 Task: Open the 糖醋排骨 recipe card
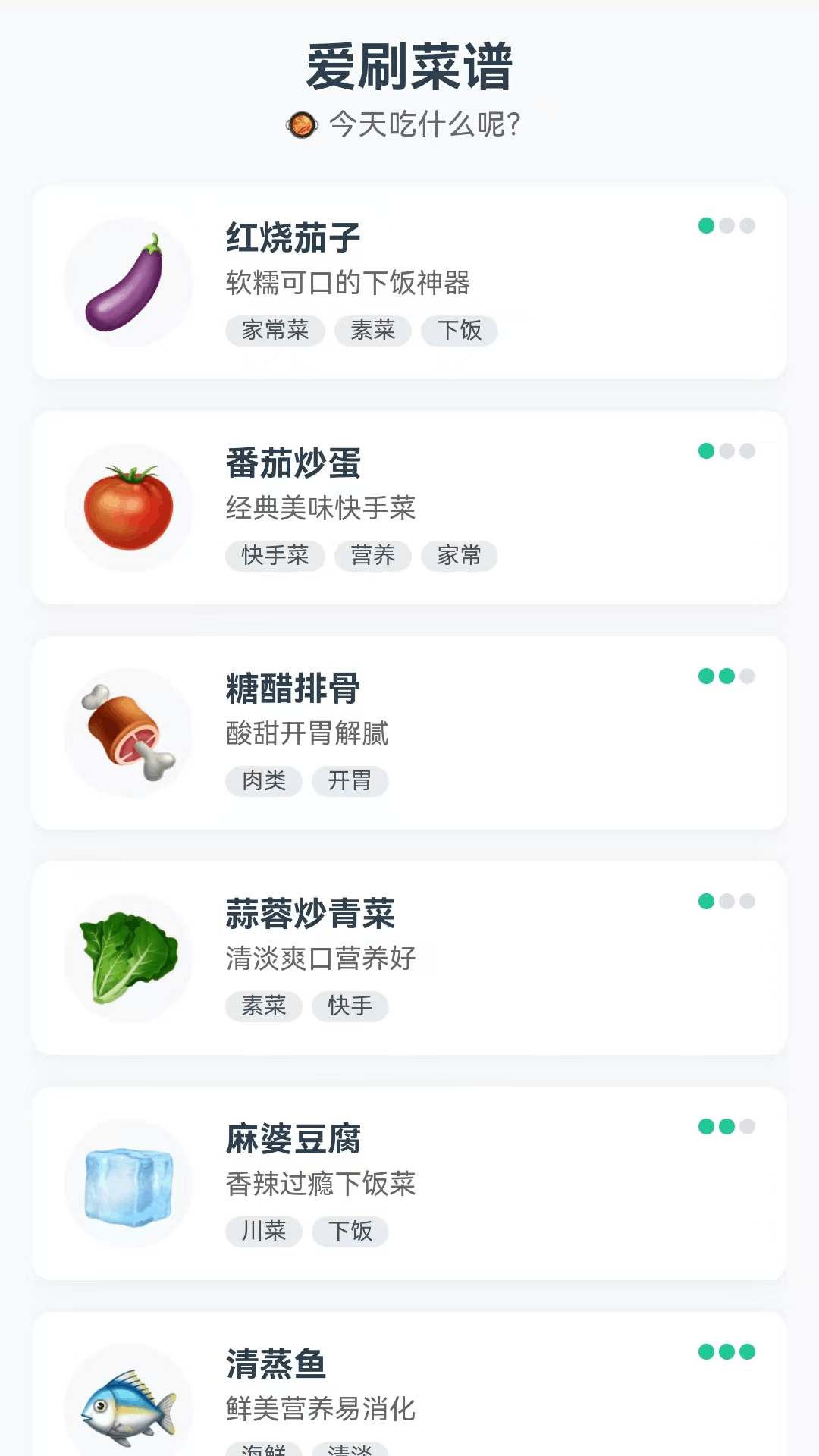click(409, 732)
